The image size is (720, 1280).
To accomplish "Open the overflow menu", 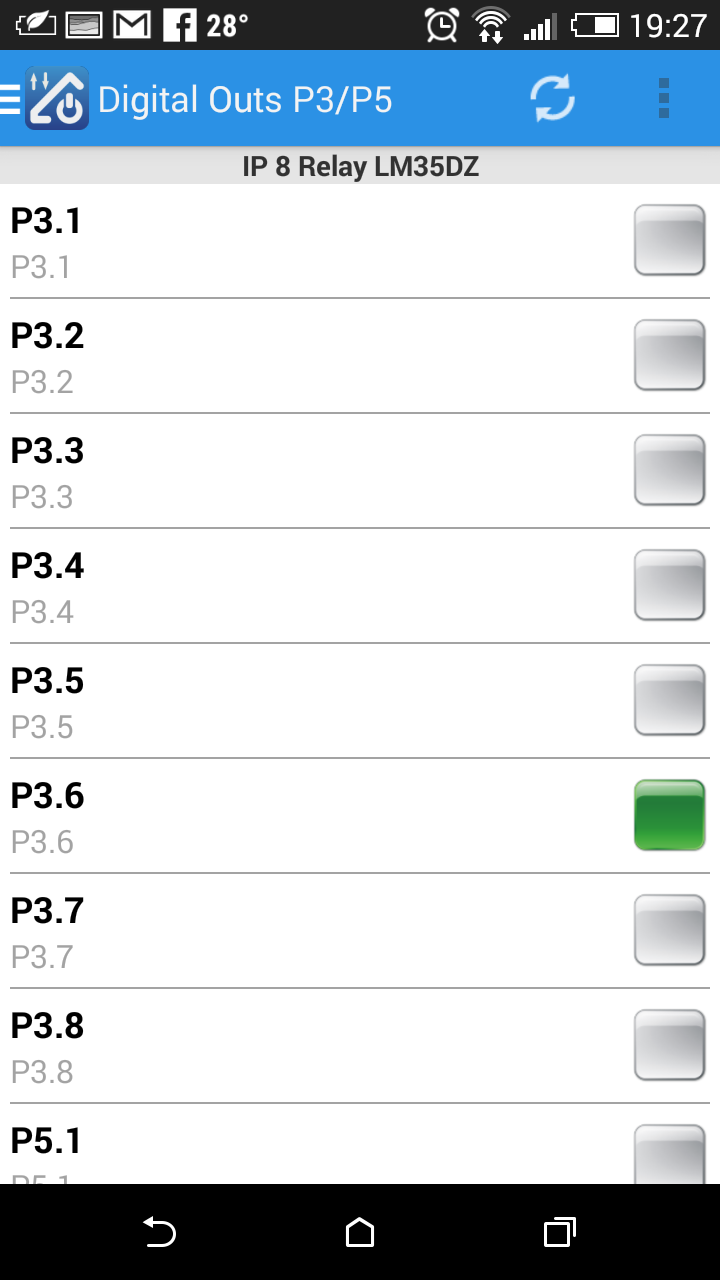I will (x=664, y=99).
